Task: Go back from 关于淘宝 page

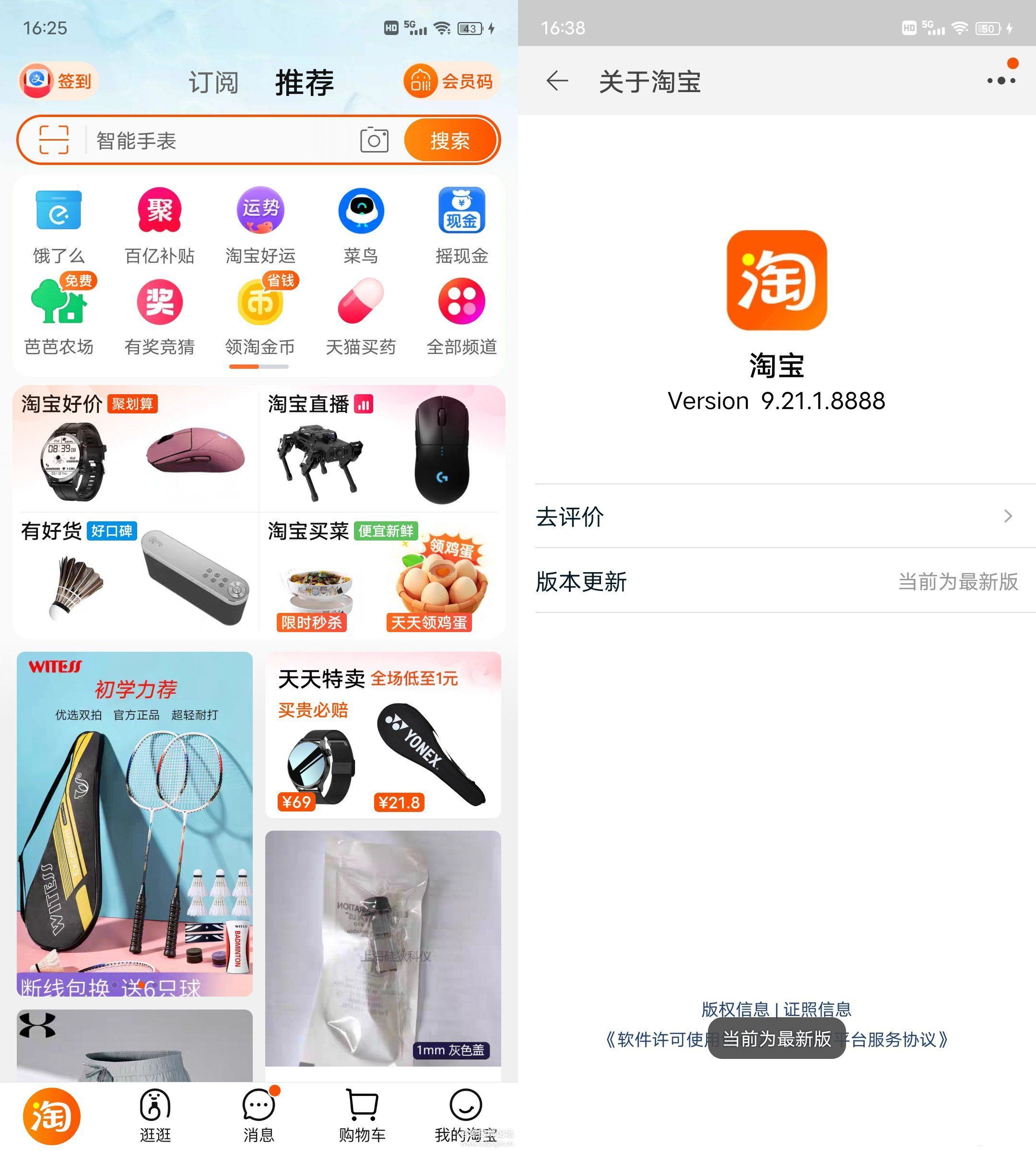Action: tap(557, 81)
